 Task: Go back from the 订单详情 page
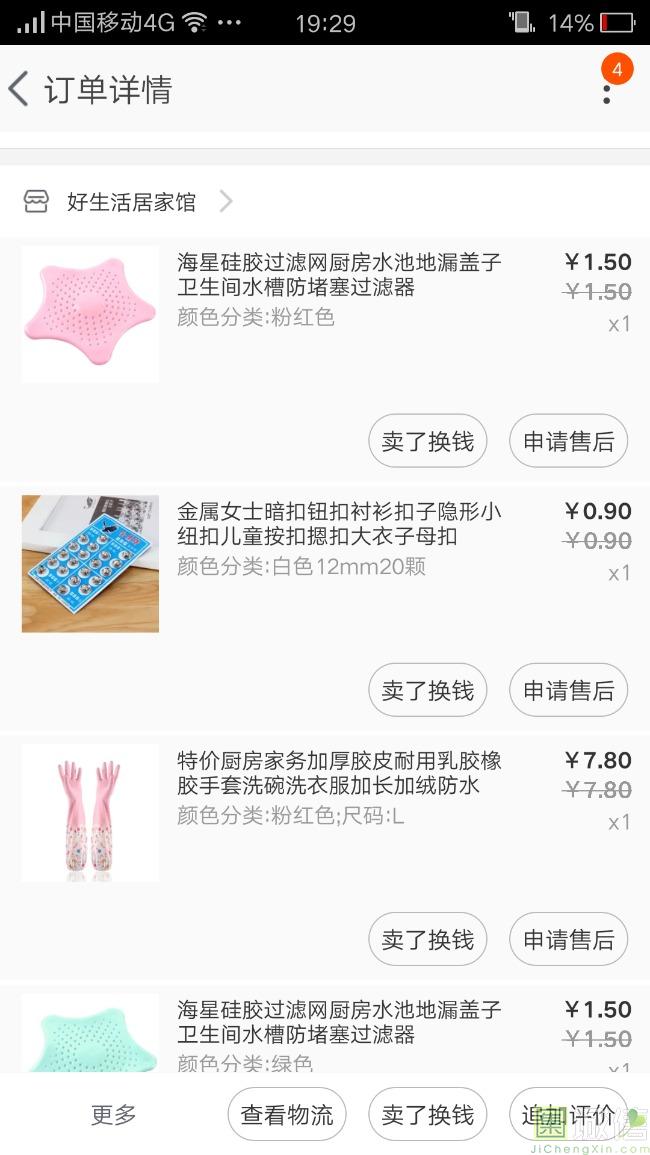(20, 90)
